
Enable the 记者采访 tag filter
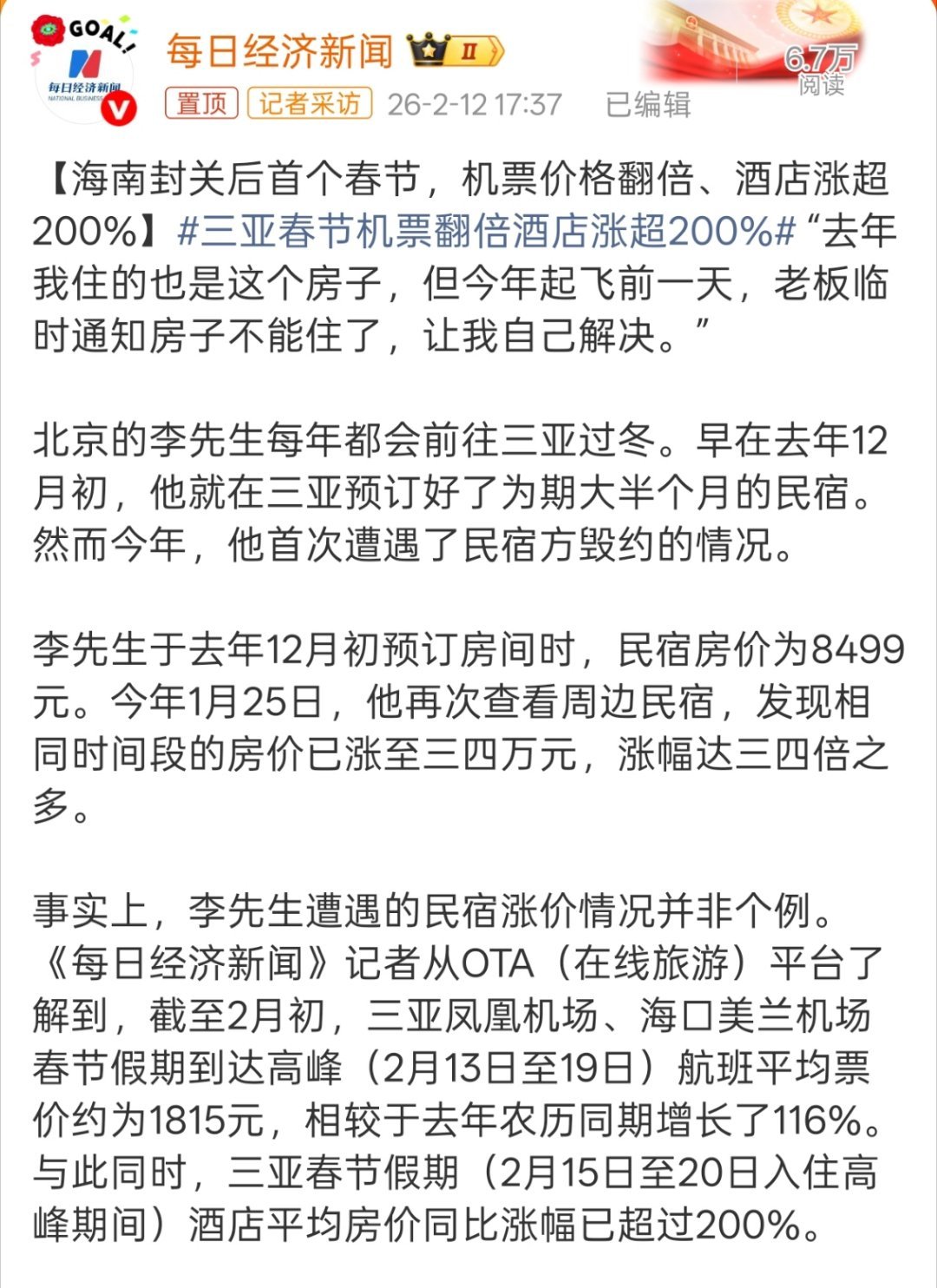click(x=308, y=102)
